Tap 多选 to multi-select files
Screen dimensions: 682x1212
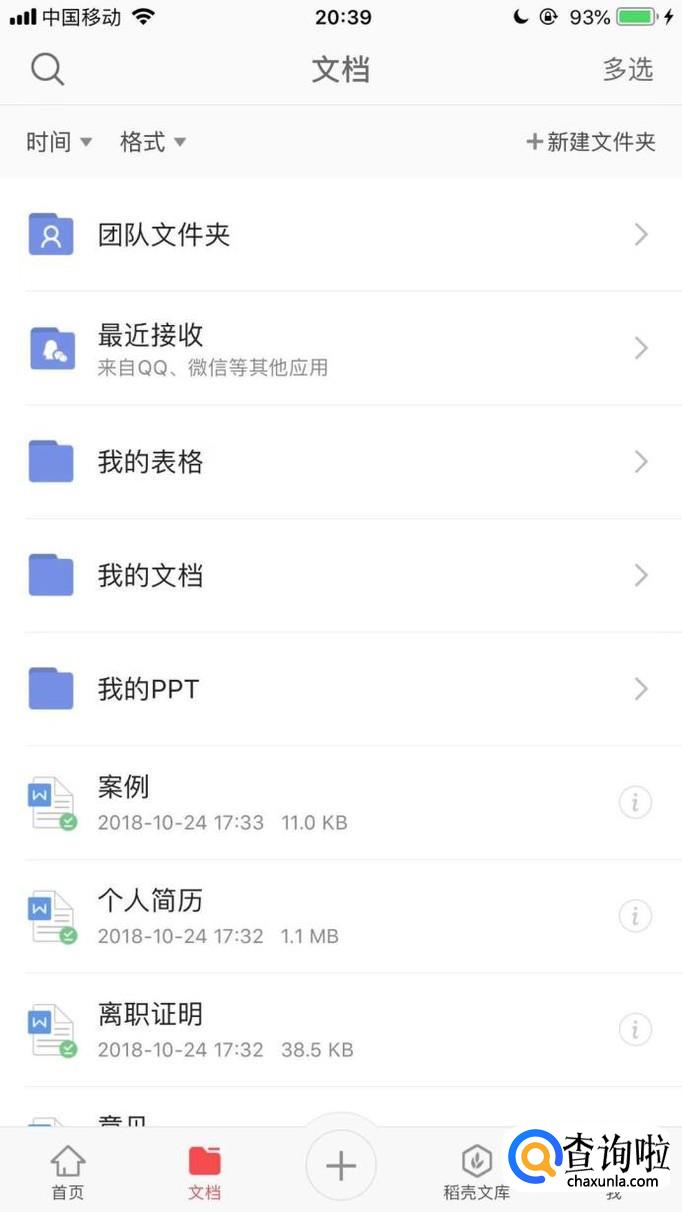[x=627, y=69]
